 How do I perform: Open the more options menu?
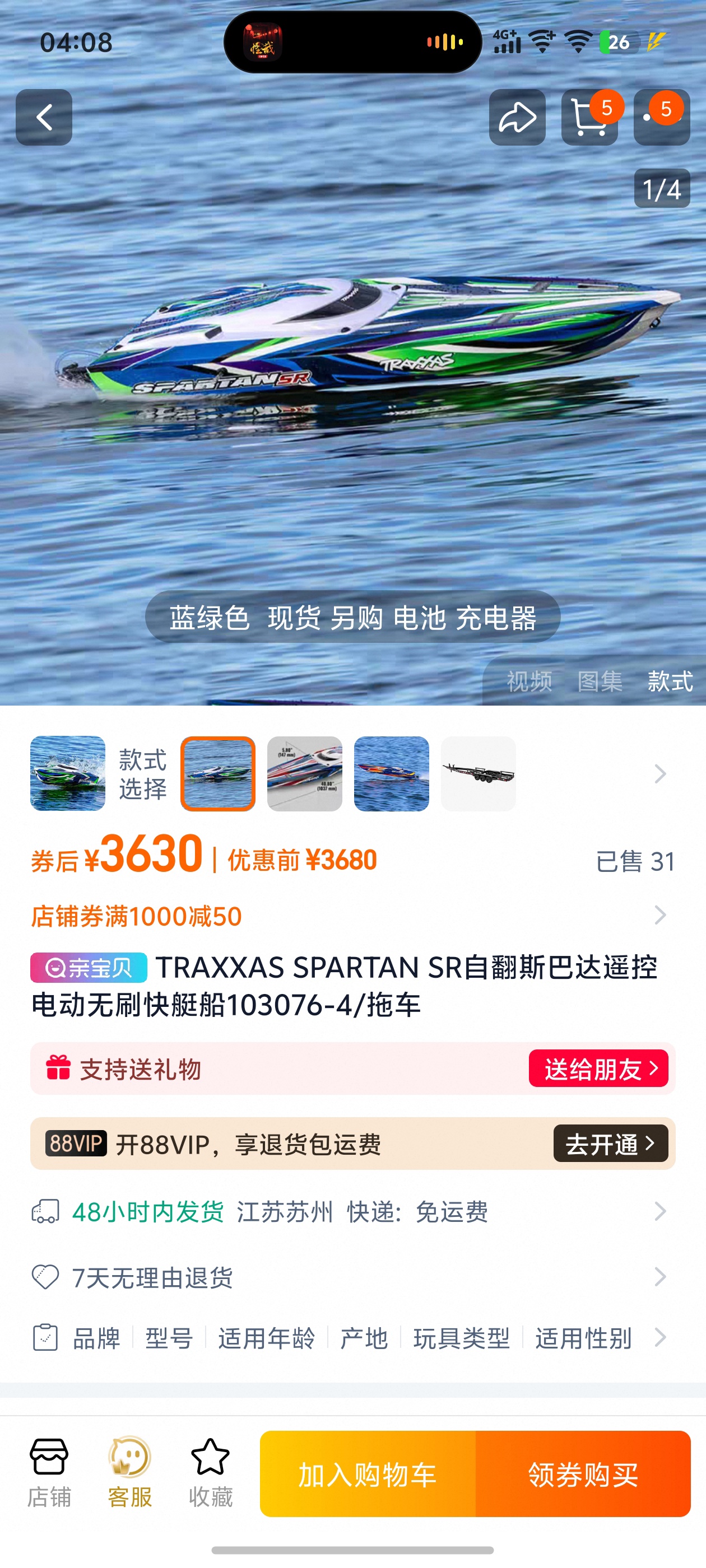click(661, 118)
